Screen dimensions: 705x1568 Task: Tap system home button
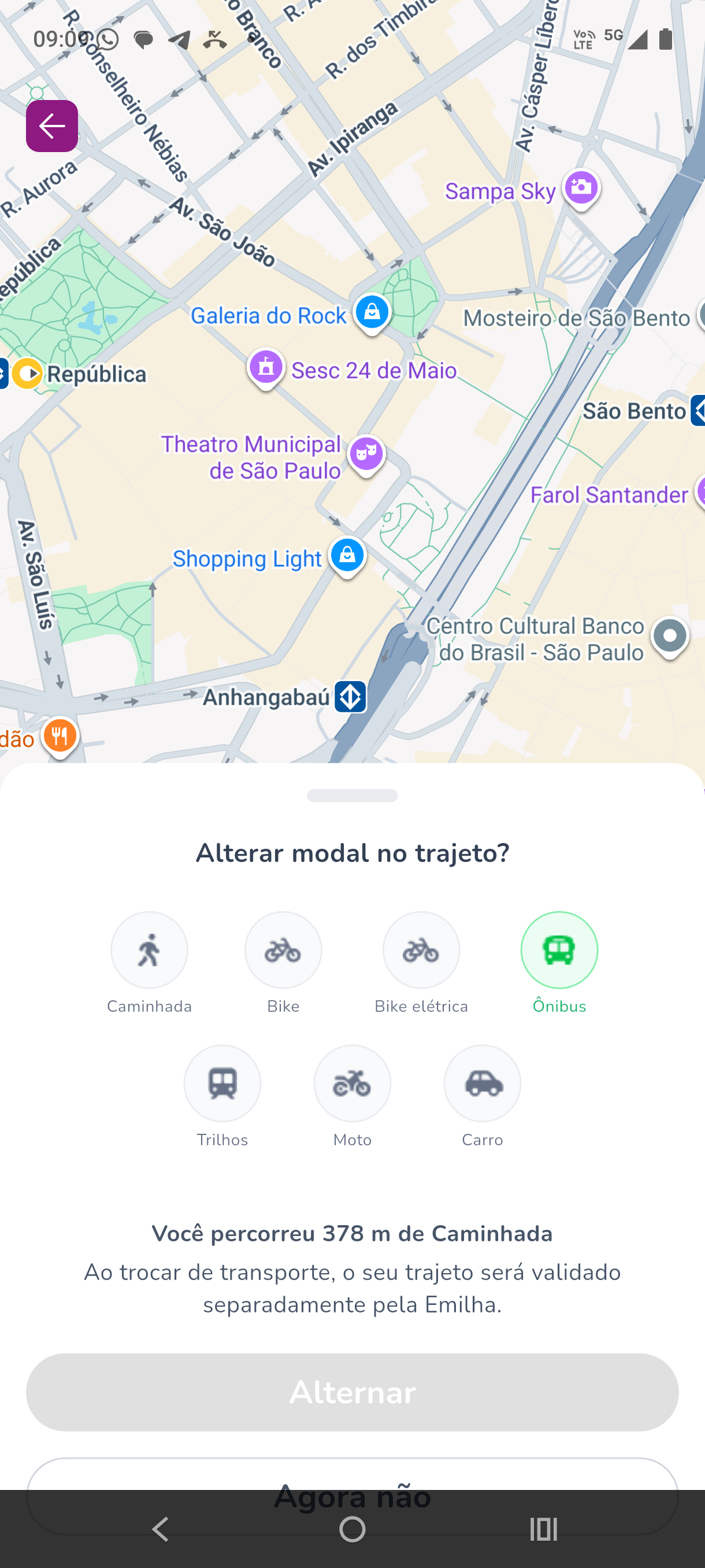(352, 1529)
